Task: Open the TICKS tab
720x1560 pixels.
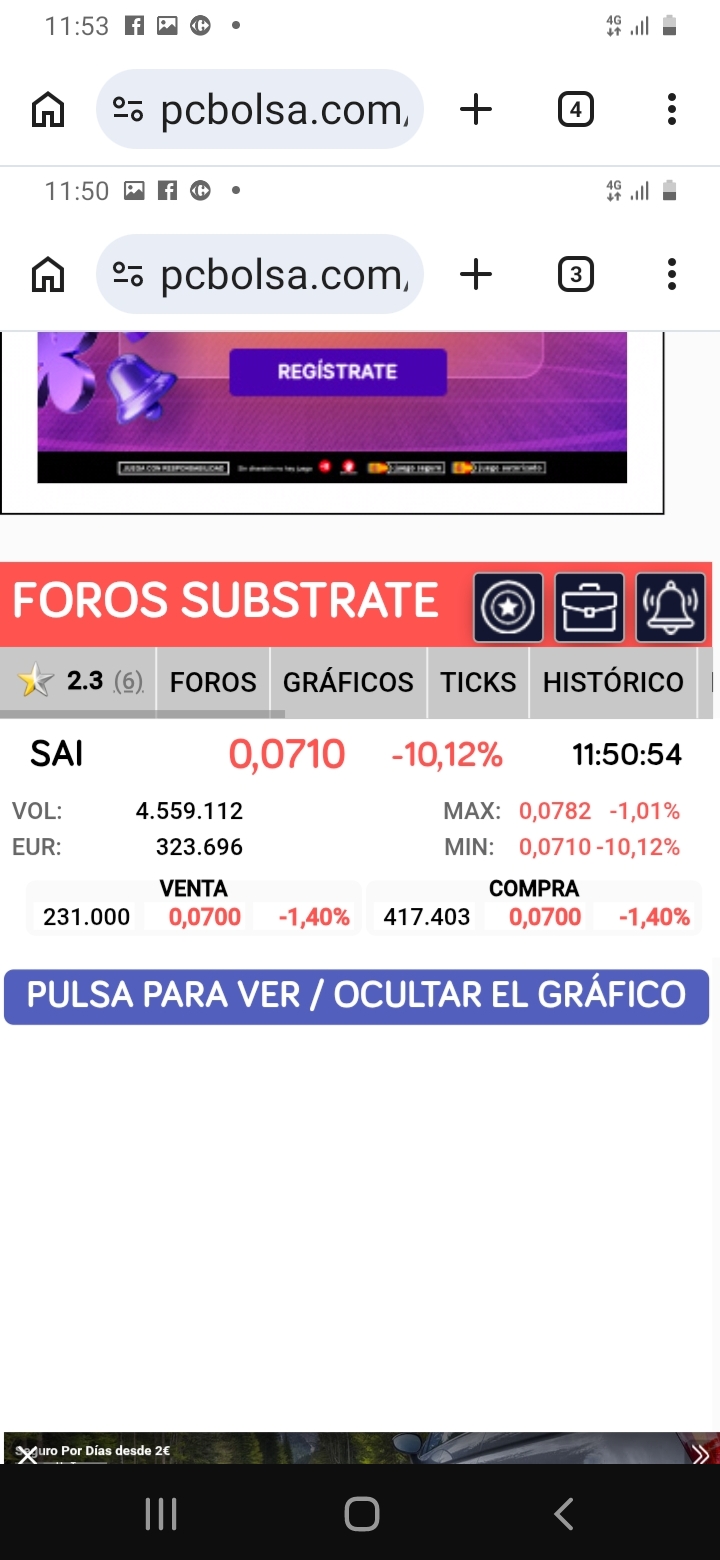Action: click(x=478, y=682)
